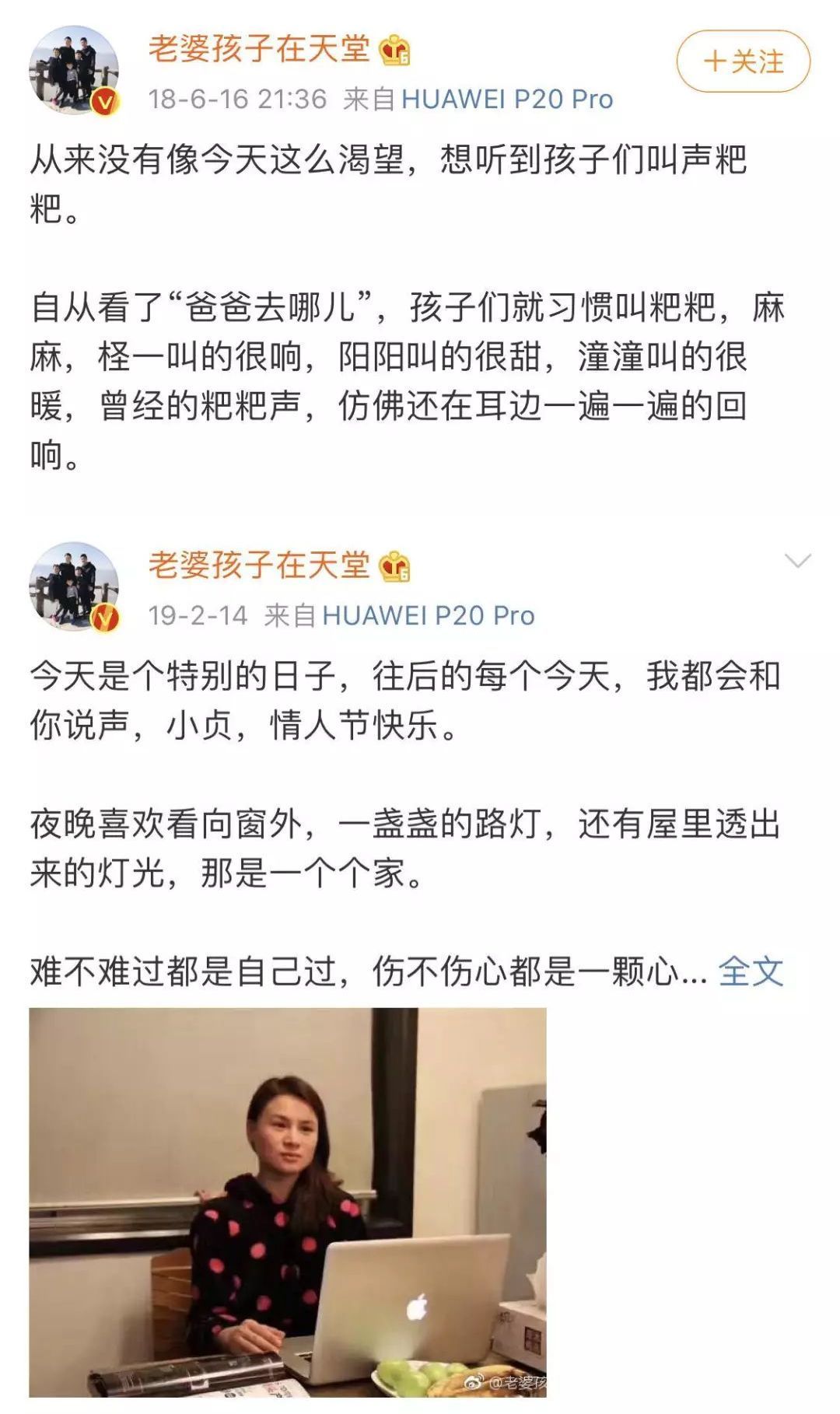Tap 全文 to read the full post
This screenshot has width=840, height=1414.
click(x=751, y=971)
